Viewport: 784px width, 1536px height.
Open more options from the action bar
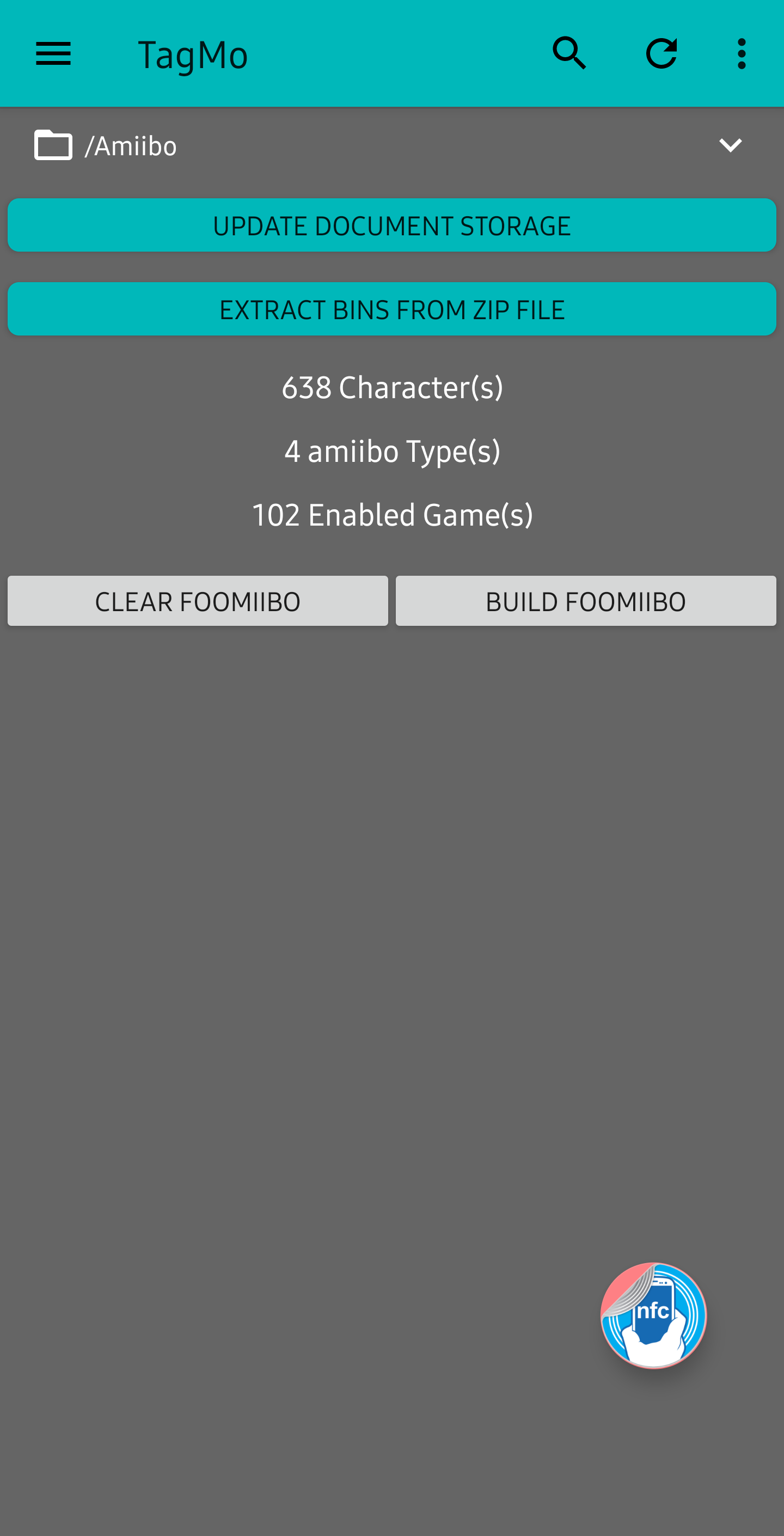(x=740, y=53)
